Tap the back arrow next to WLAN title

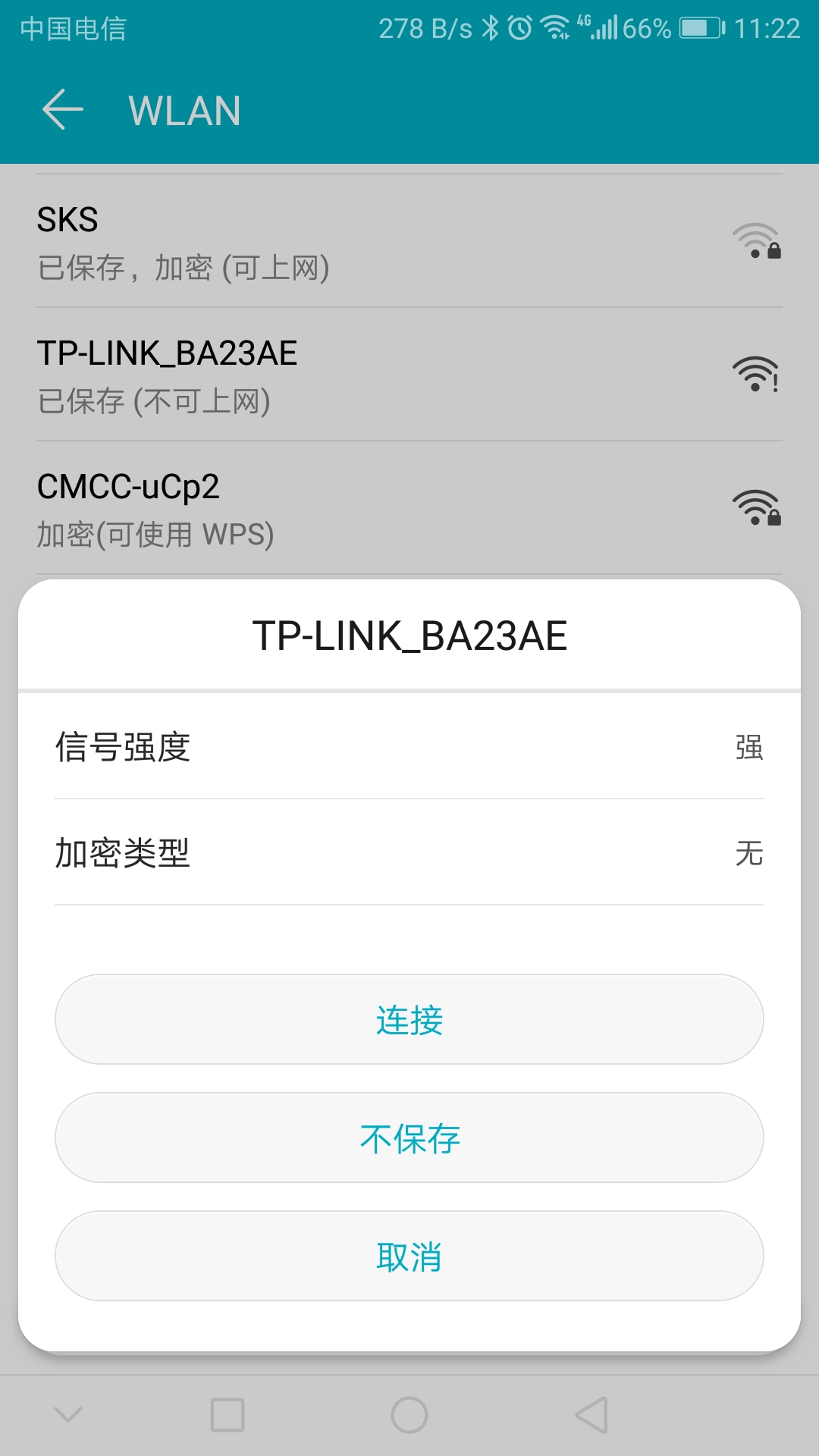(x=62, y=111)
